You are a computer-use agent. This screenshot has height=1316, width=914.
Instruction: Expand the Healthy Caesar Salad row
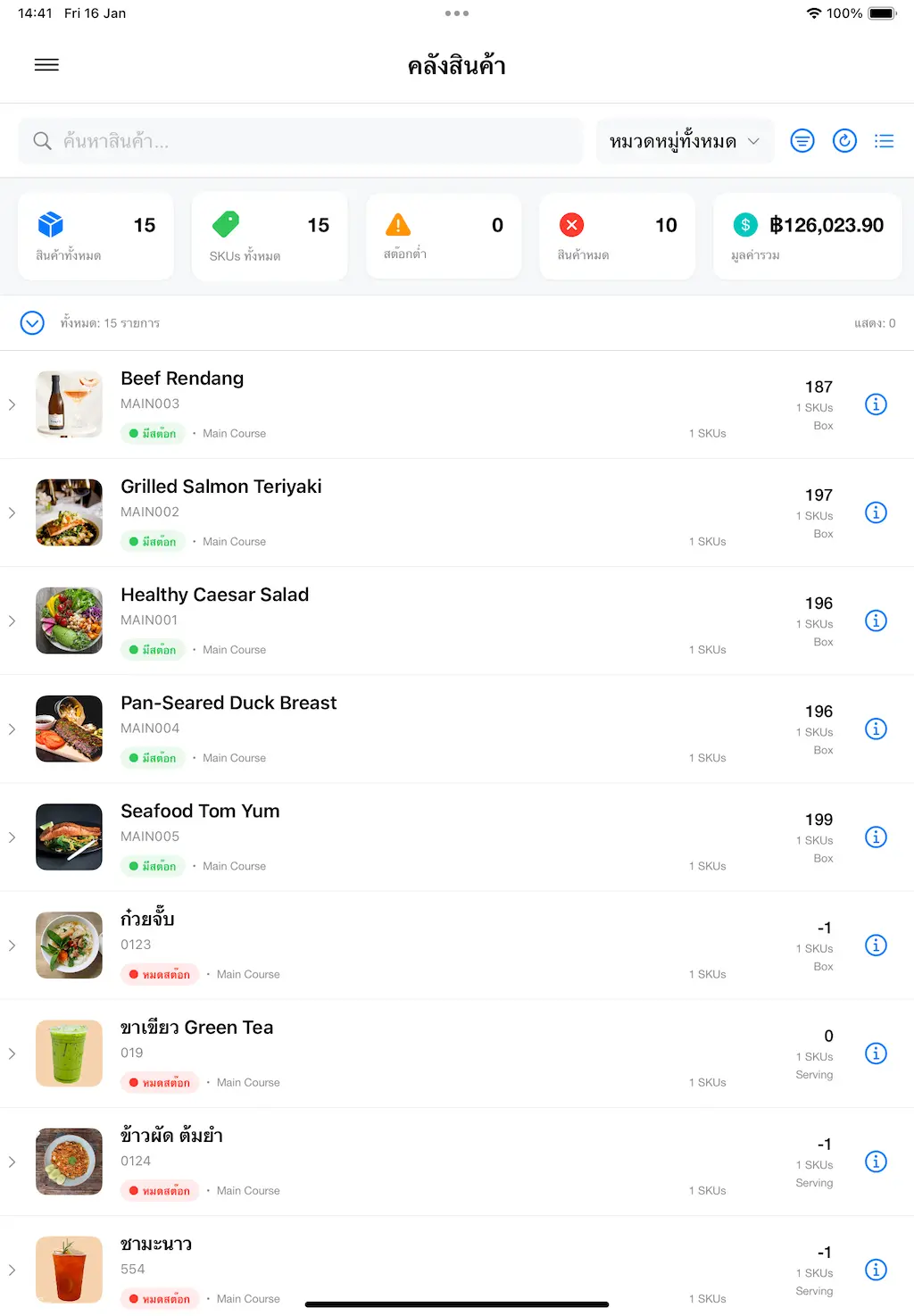click(12, 621)
